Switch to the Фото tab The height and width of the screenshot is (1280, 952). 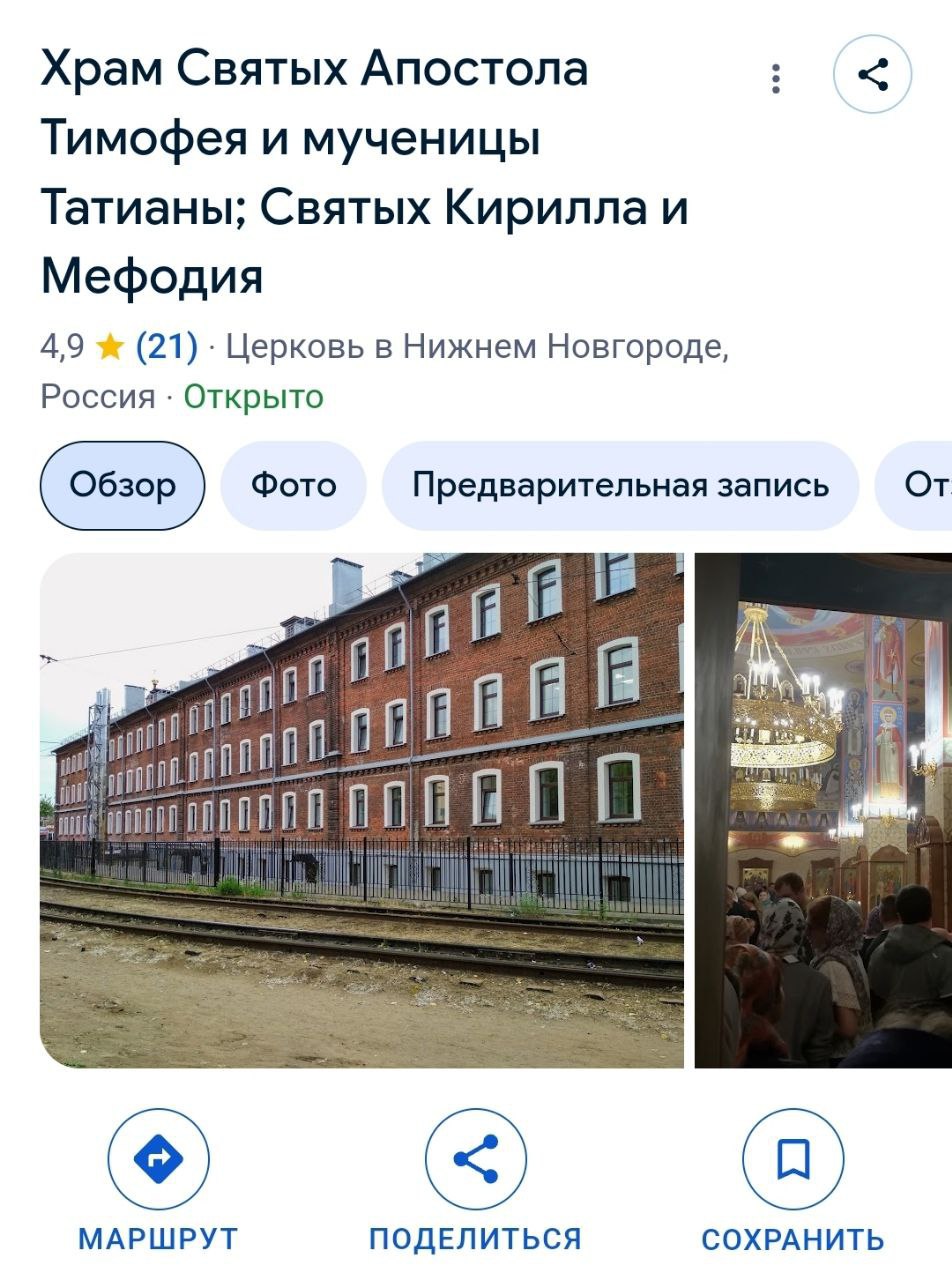pyautogui.click(x=293, y=486)
